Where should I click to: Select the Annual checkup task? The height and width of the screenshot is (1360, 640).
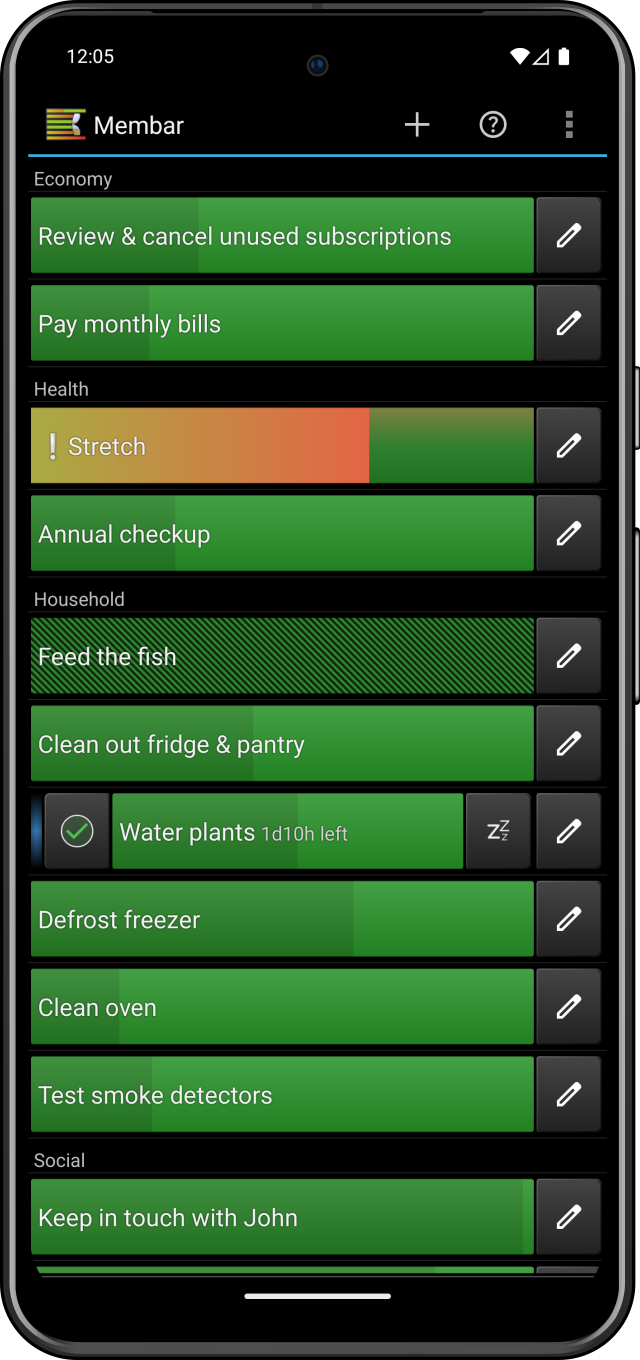[282, 534]
